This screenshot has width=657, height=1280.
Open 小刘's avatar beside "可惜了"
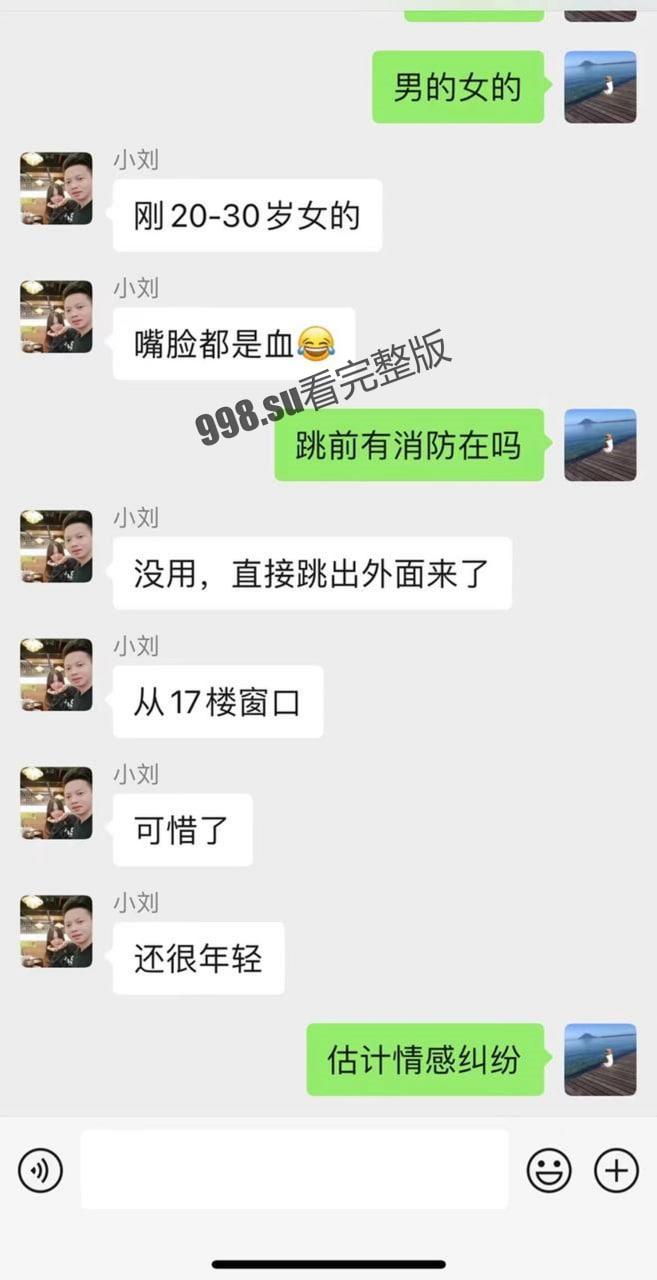tap(56, 802)
